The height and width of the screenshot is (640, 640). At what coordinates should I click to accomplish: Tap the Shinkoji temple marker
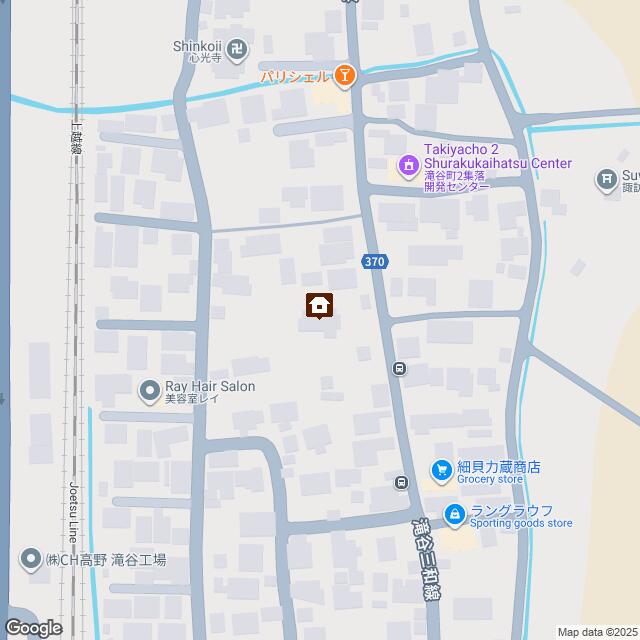[237, 47]
